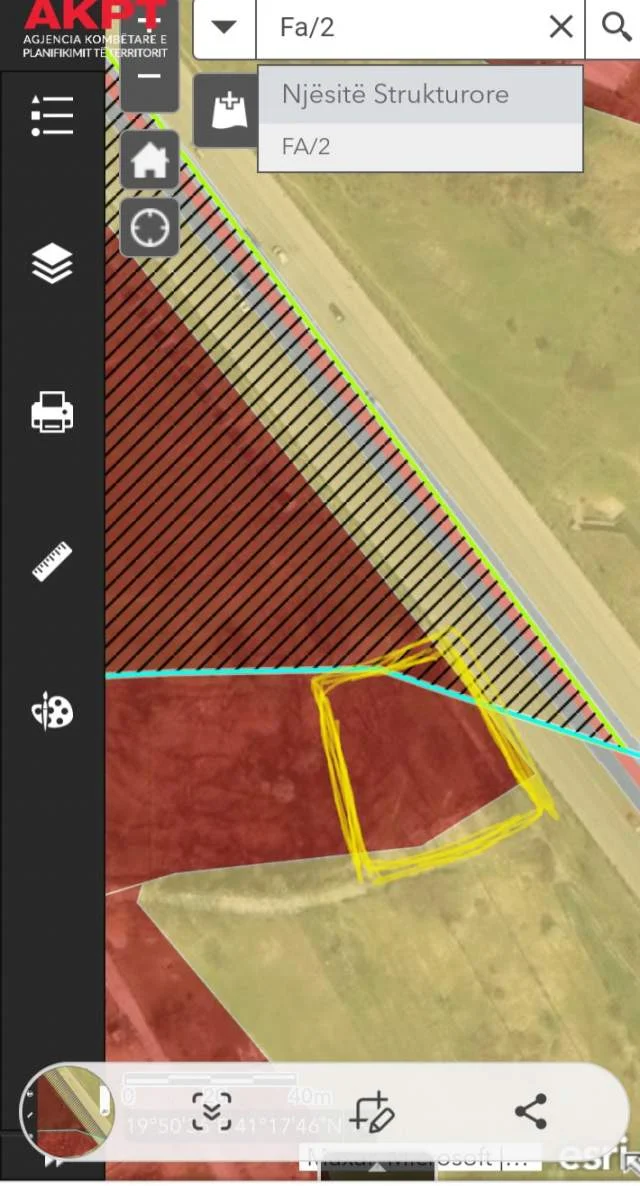640x1186 pixels.
Task: Print the current map
Action: (52, 412)
